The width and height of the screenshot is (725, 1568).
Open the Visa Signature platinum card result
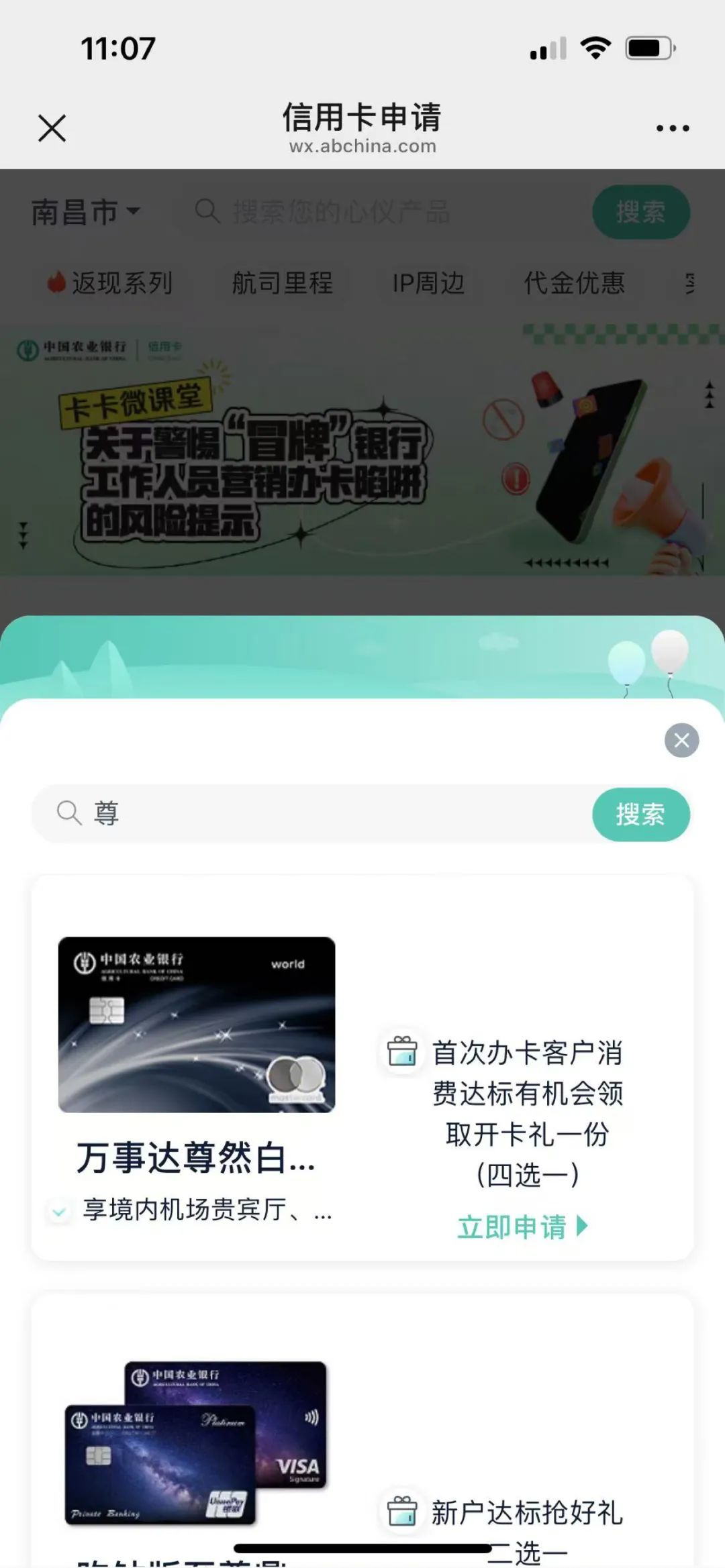click(195, 1443)
